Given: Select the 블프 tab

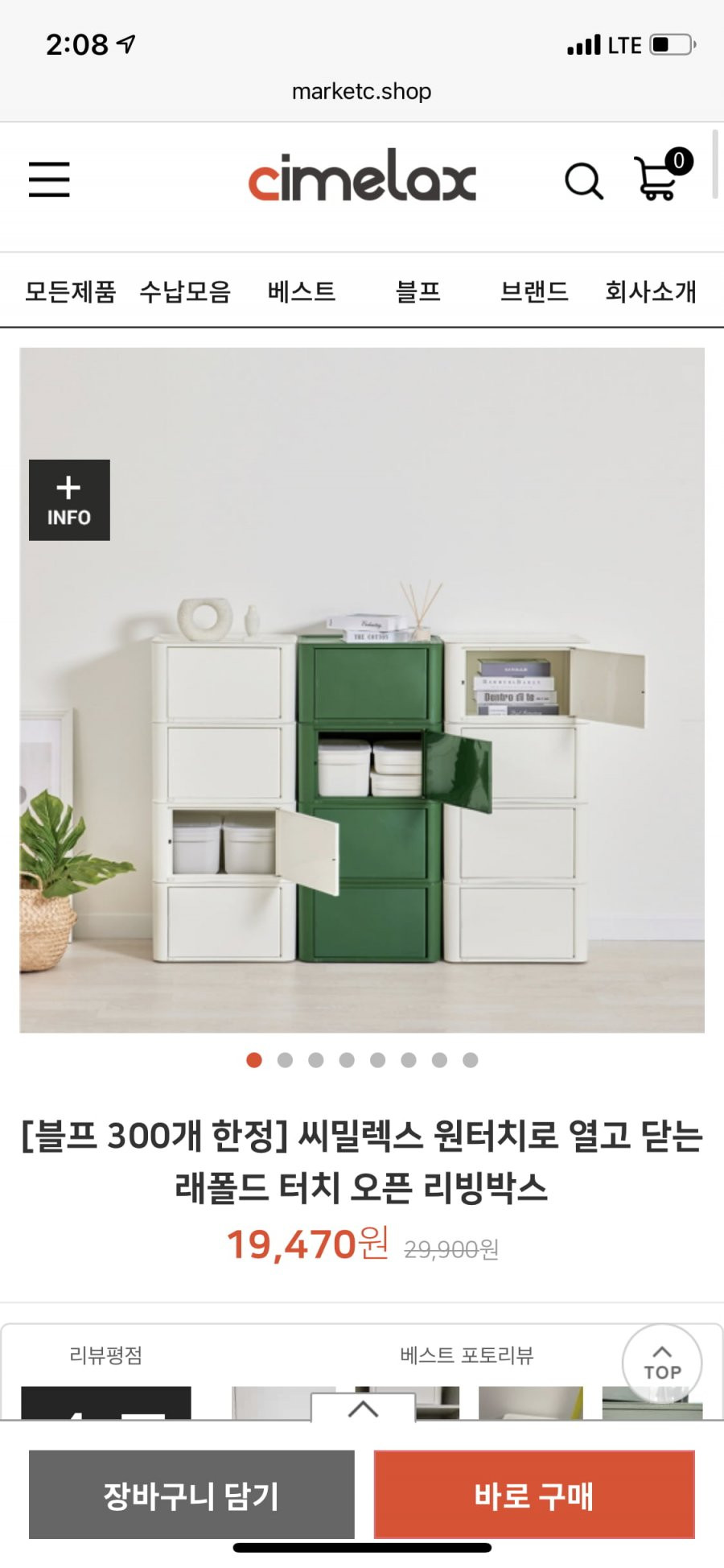Looking at the screenshot, I should tap(418, 291).
